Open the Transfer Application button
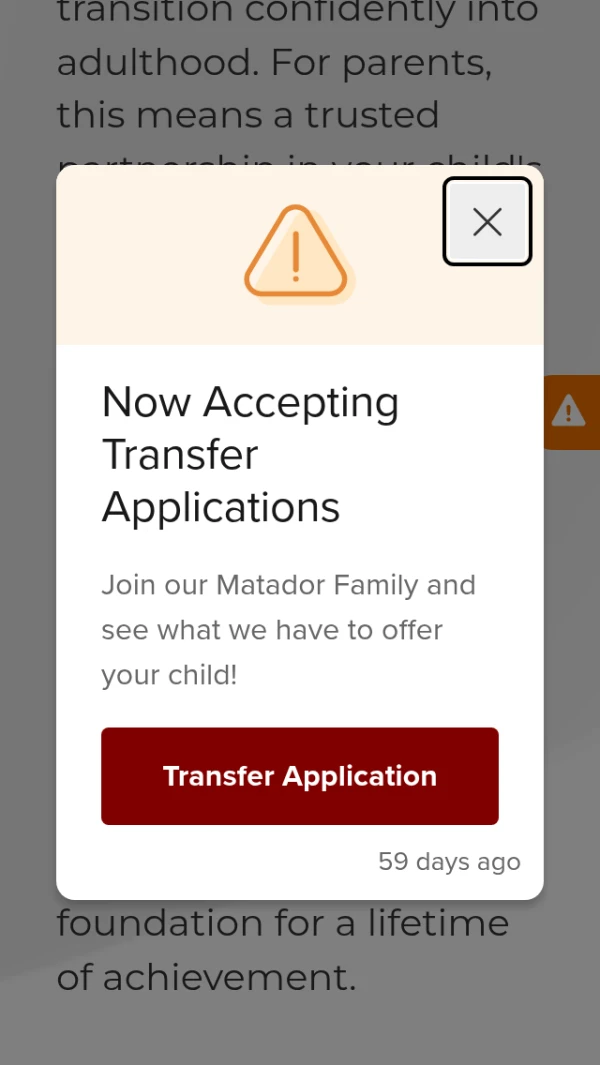 (x=300, y=776)
